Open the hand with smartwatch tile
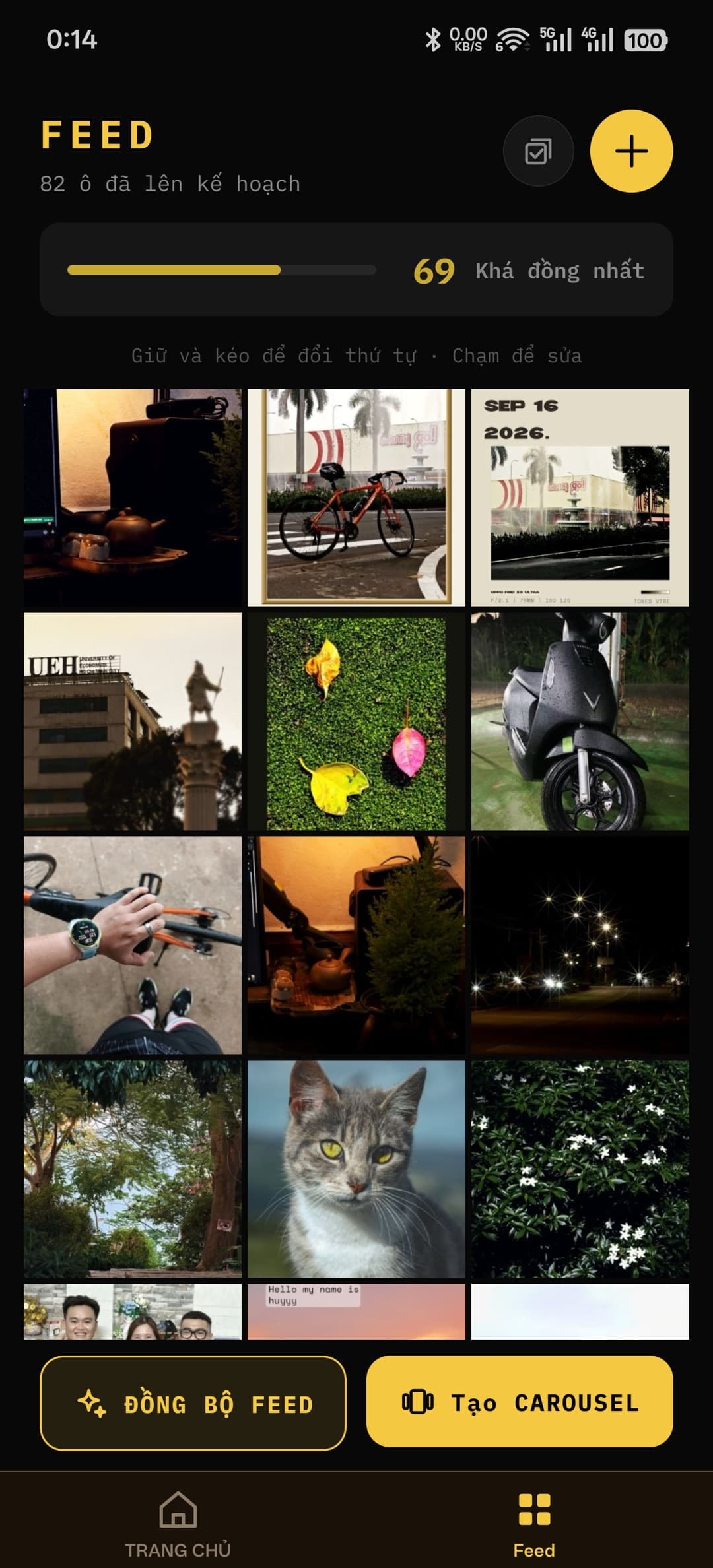Screen dimensions: 713x1568 pos(133,945)
